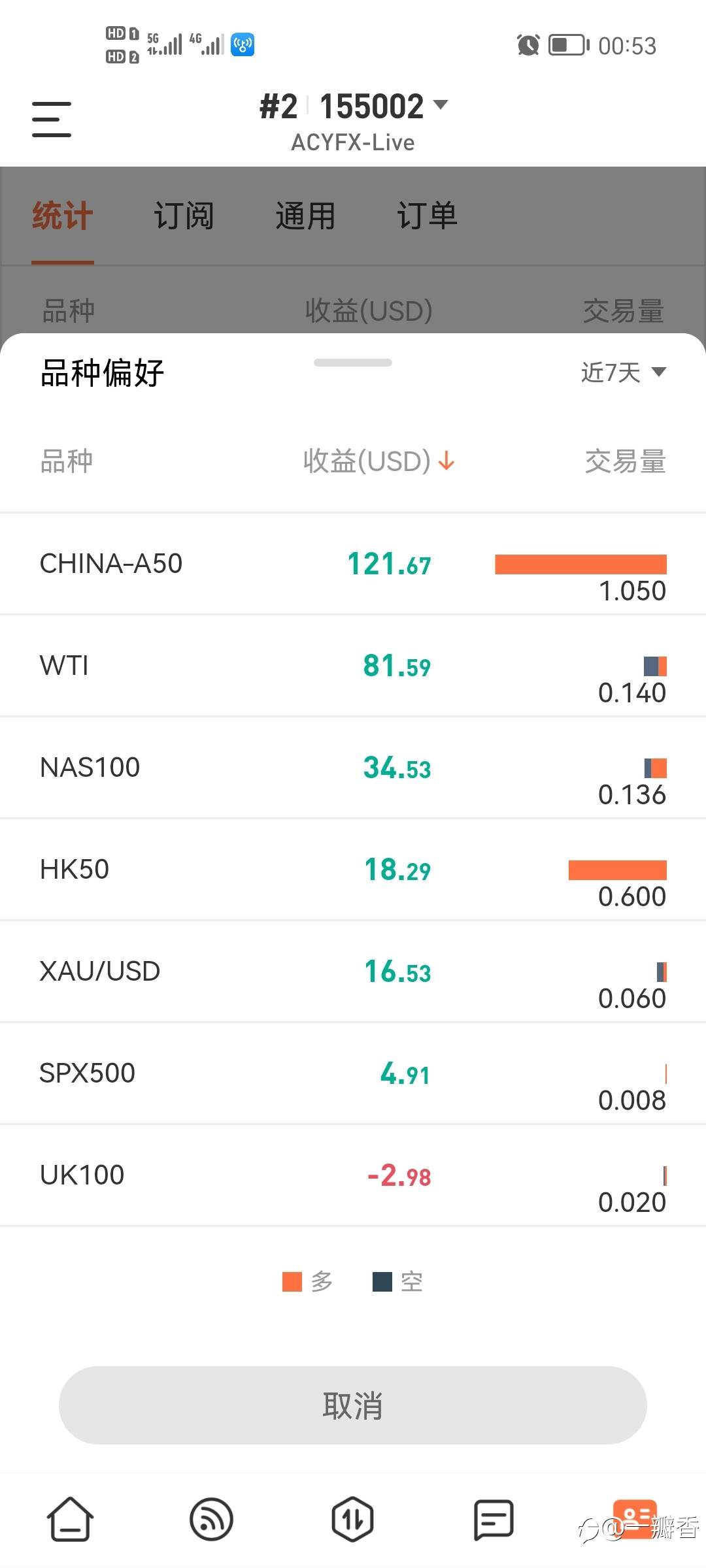
Task: Change the 近7天 time range
Action: coord(623,372)
